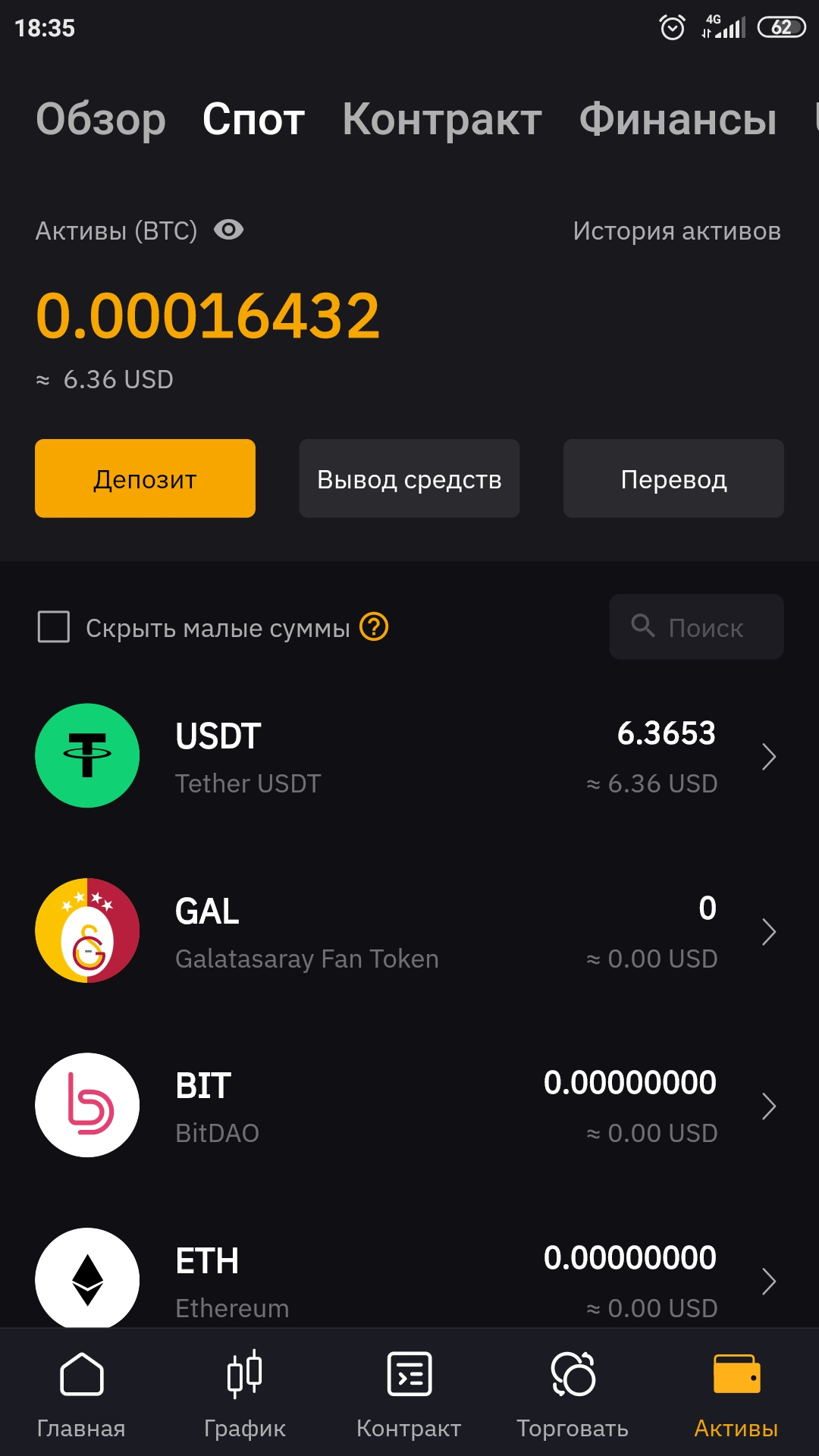Open the ETH Ethereum asset row

[x=409, y=1279]
